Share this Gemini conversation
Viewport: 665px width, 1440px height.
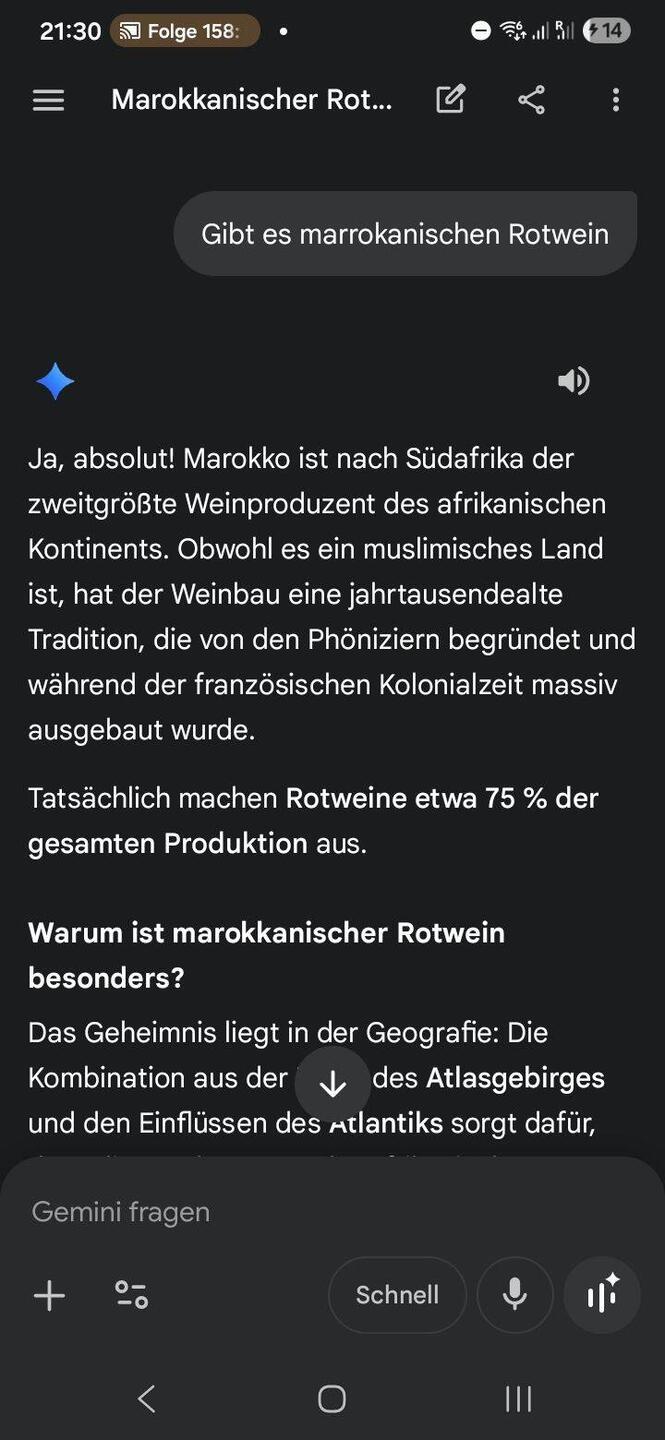coord(532,100)
